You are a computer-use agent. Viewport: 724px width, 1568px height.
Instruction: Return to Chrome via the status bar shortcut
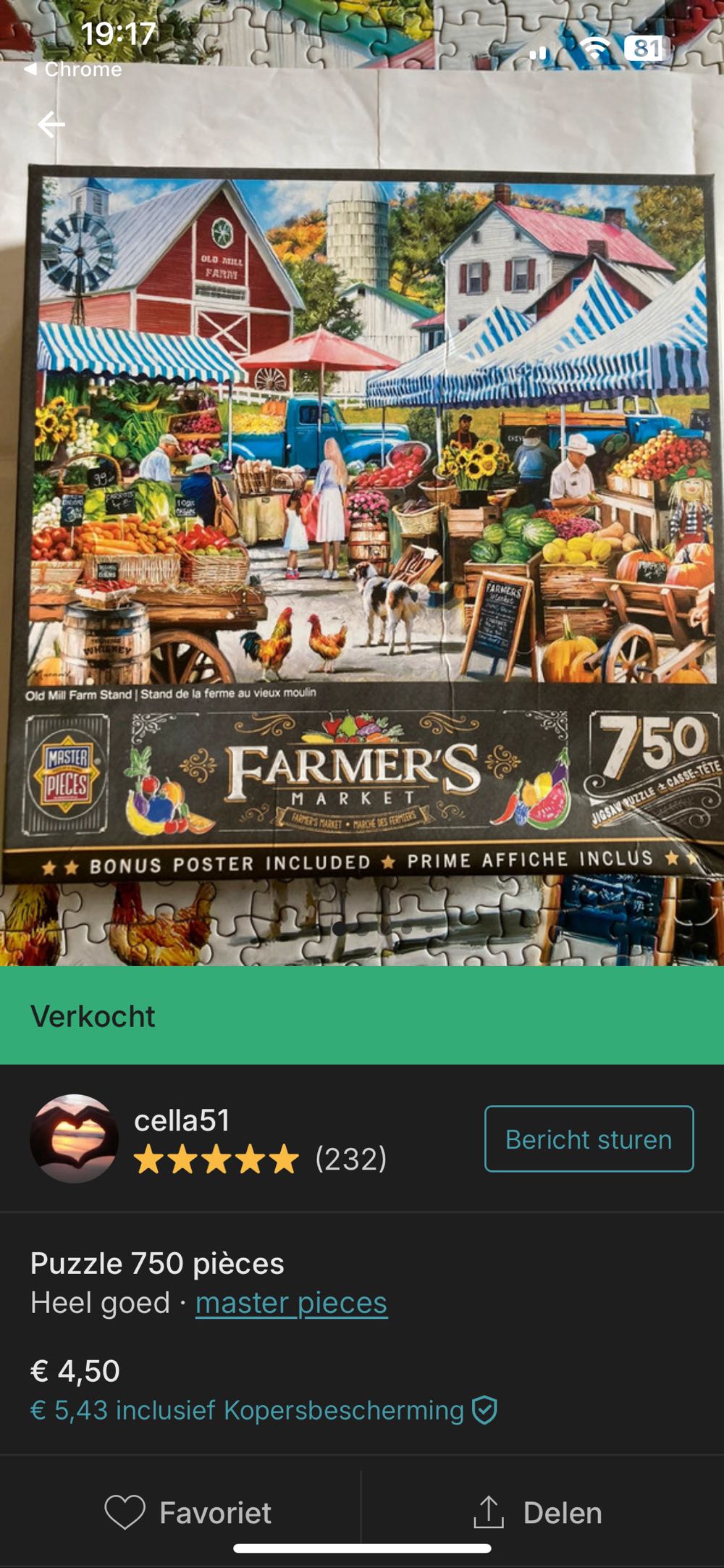coord(72,70)
